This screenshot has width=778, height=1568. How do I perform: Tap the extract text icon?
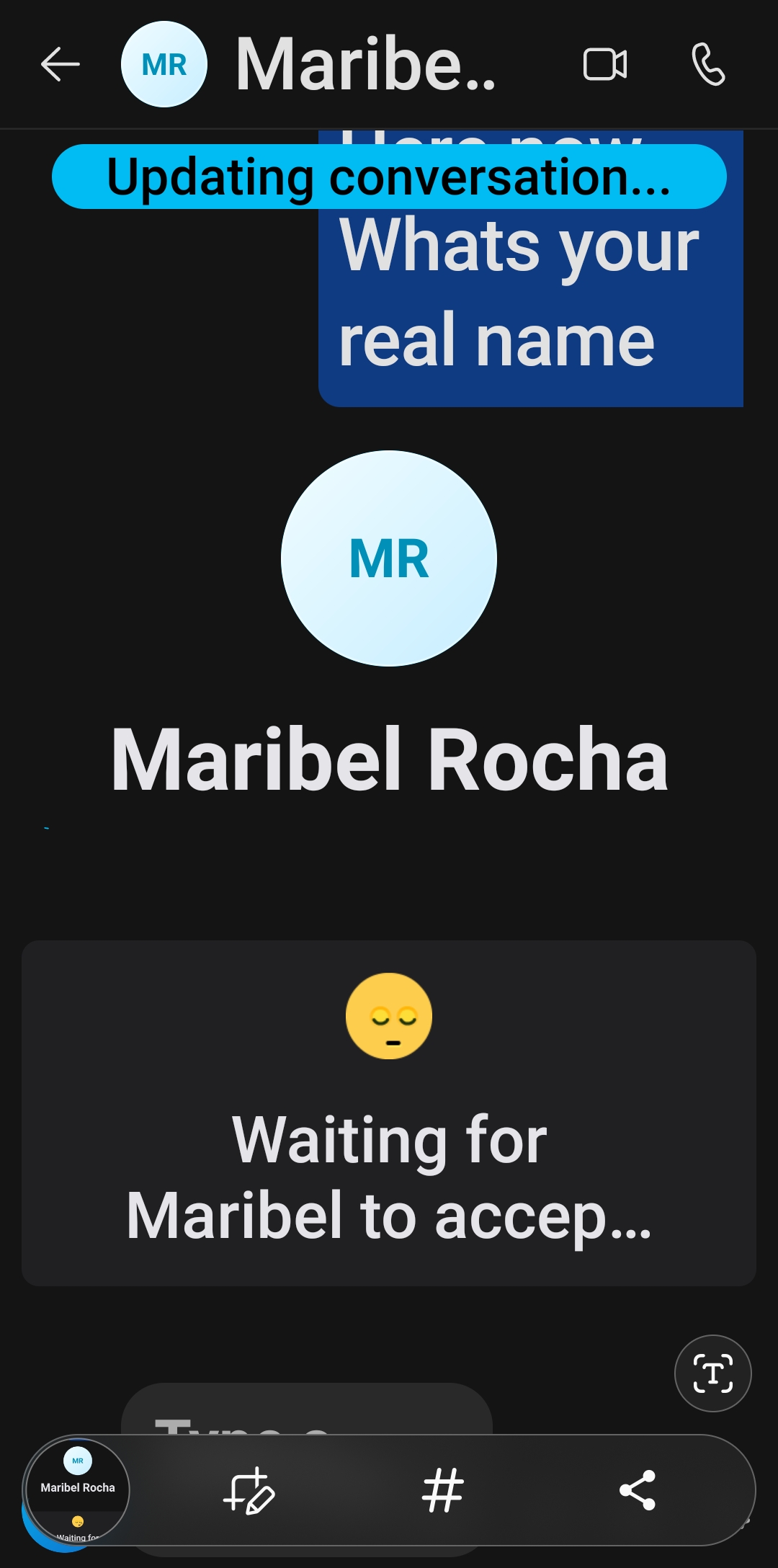(x=713, y=1373)
